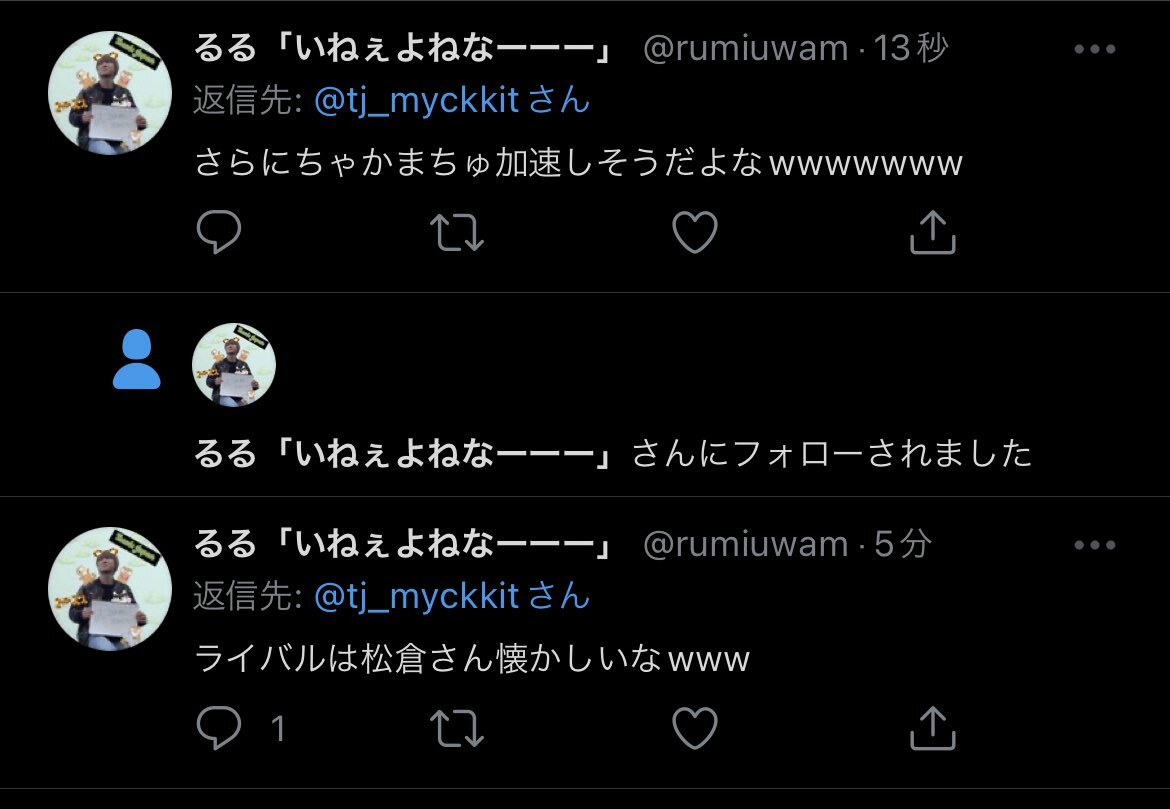Open overflow menu on the 13秒 tweet
The image size is (1170, 809).
[1093, 49]
